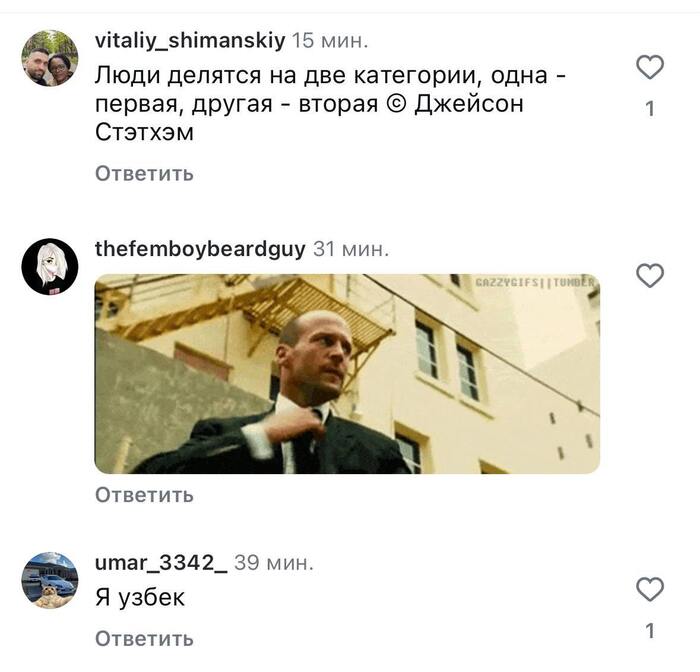700x672 pixels.
Task: Reply to thefemboybeardguy's GIF comment
Action: (144, 495)
